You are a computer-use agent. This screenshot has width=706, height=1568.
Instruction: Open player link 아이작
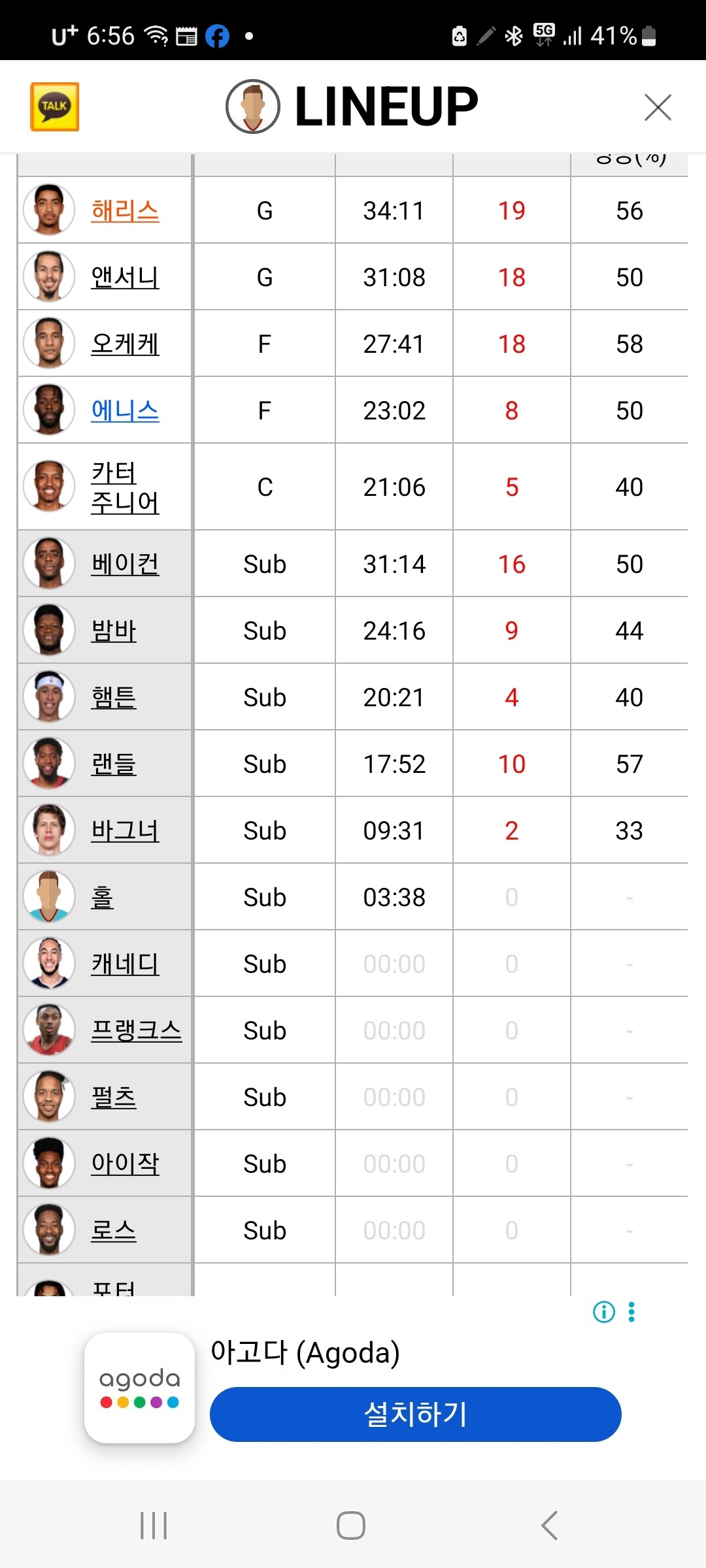(x=125, y=1164)
